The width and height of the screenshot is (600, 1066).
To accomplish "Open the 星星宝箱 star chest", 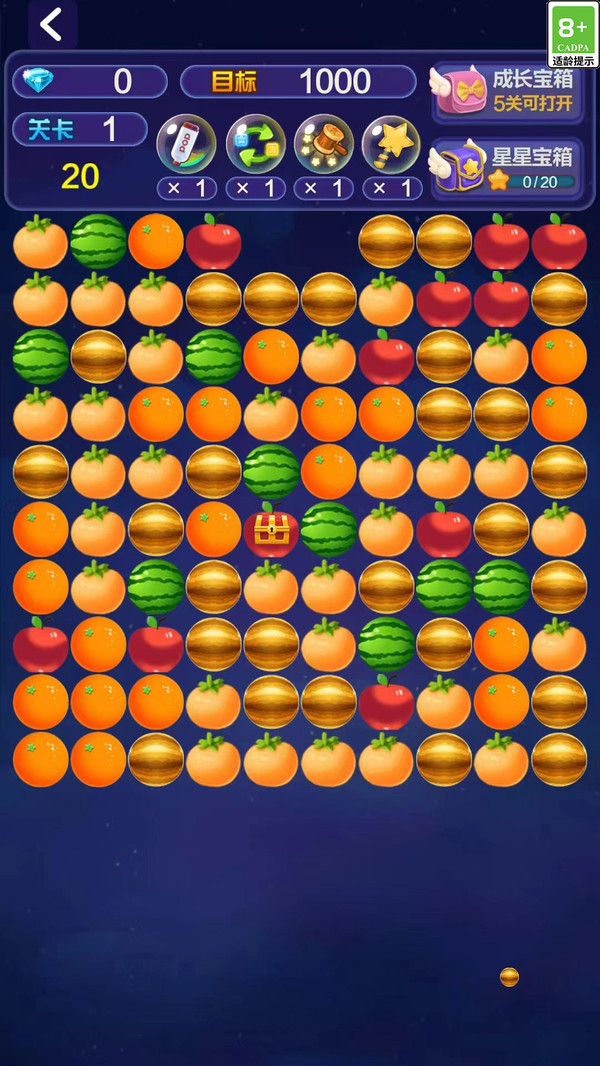I will click(x=505, y=168).
